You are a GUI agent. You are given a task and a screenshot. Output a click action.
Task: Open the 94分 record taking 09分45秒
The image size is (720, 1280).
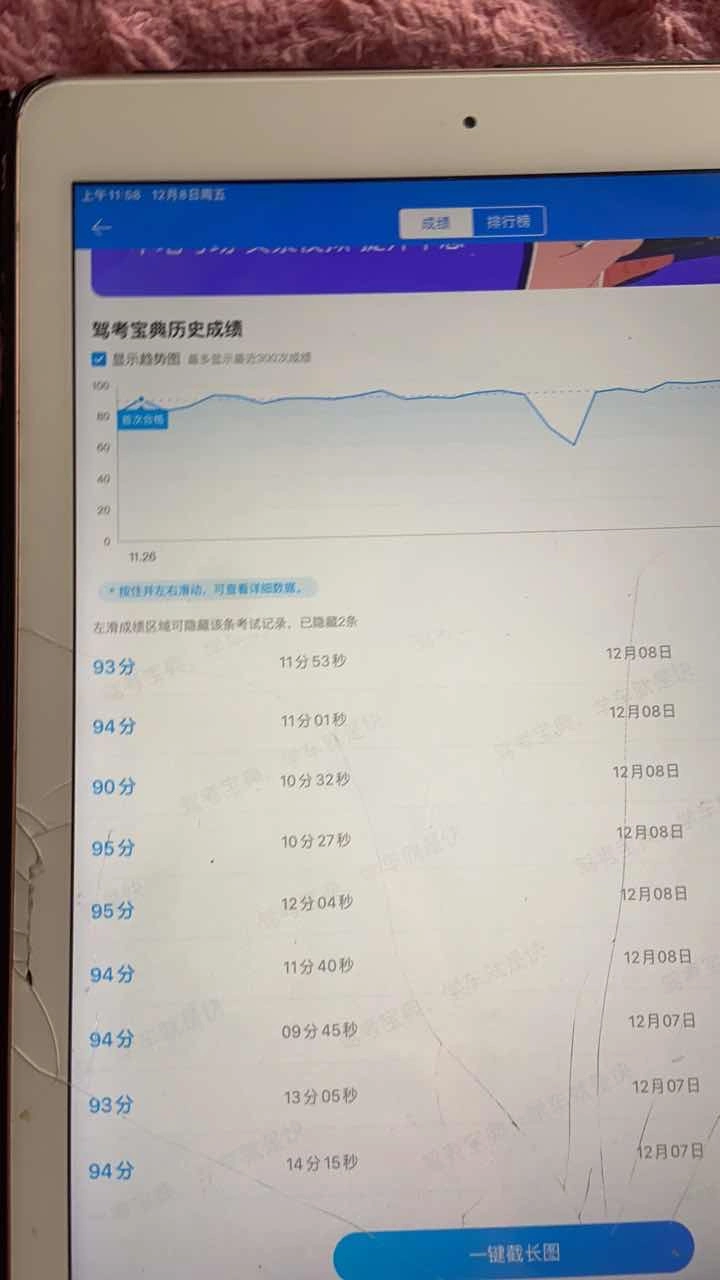[x=400, y=1034]
